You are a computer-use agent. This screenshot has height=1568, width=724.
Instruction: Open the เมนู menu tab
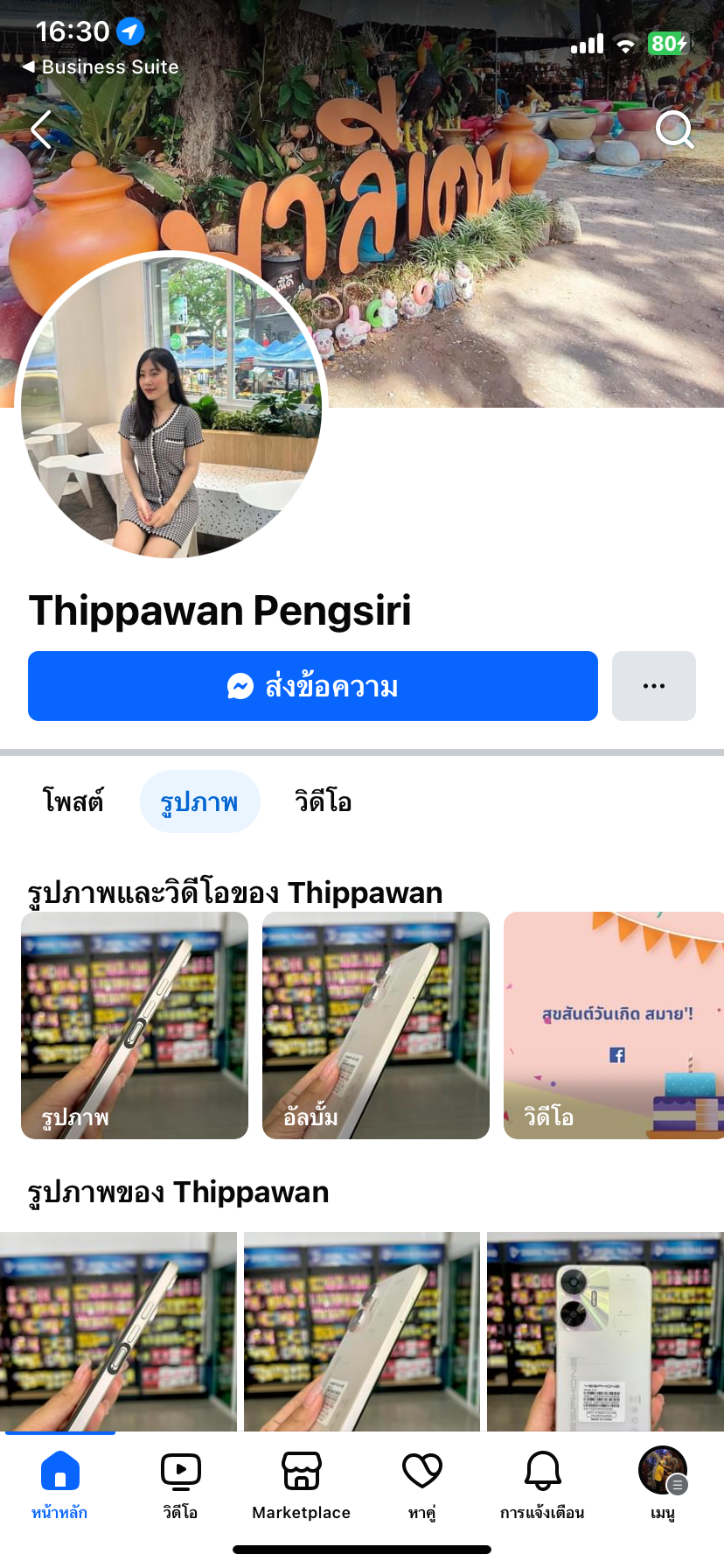663,1483
